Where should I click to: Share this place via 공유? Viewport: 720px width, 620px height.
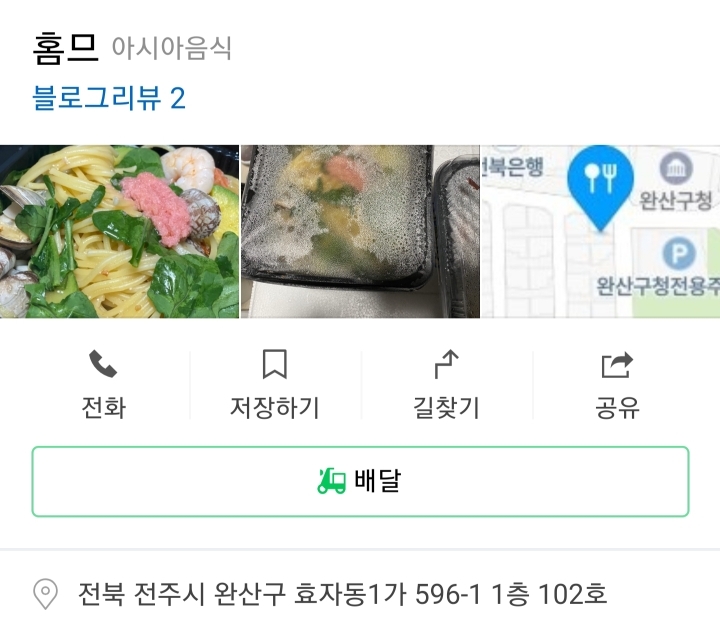(x=617, y=384)
